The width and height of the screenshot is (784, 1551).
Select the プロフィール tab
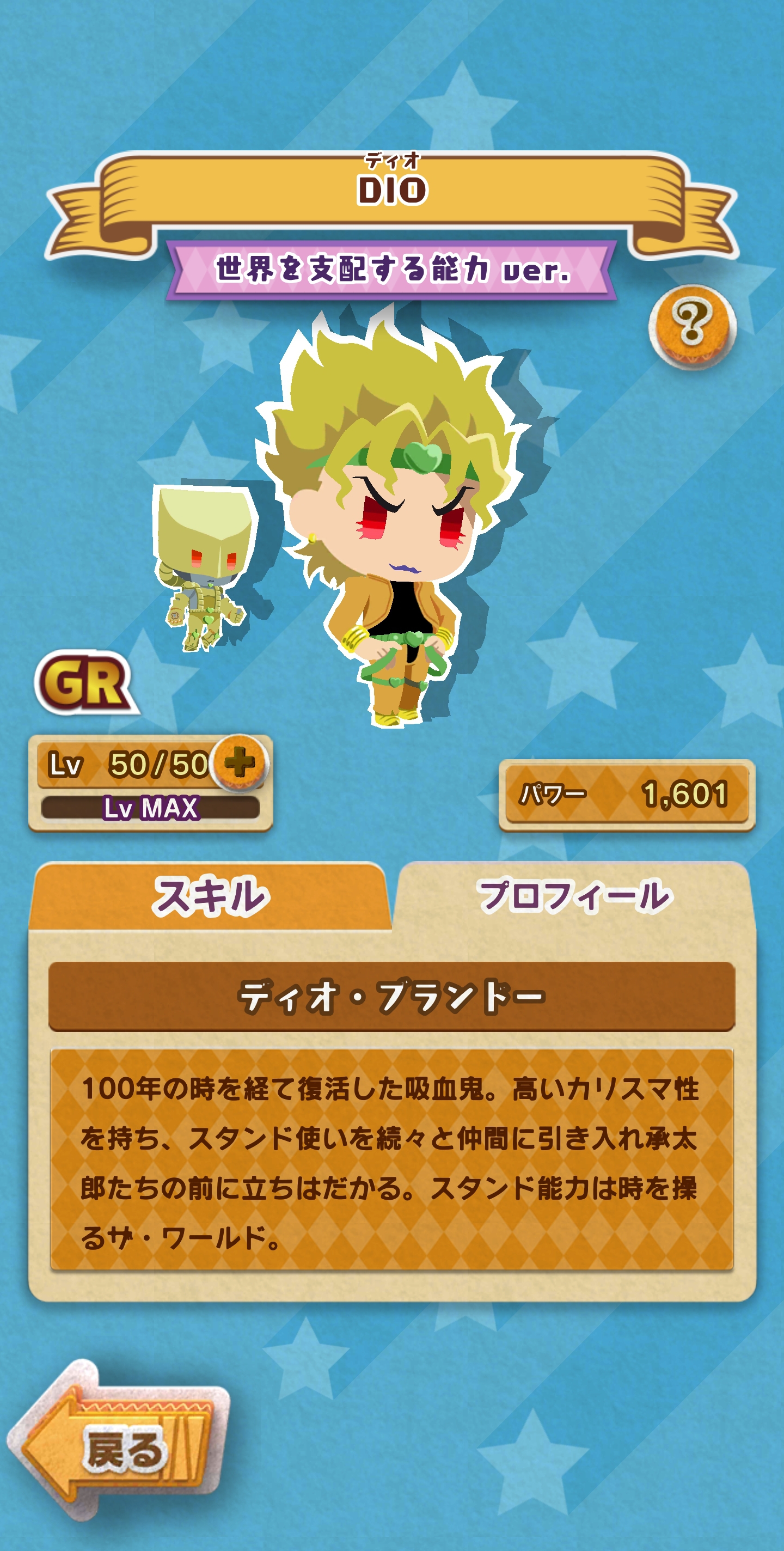(x=573, y=896)
